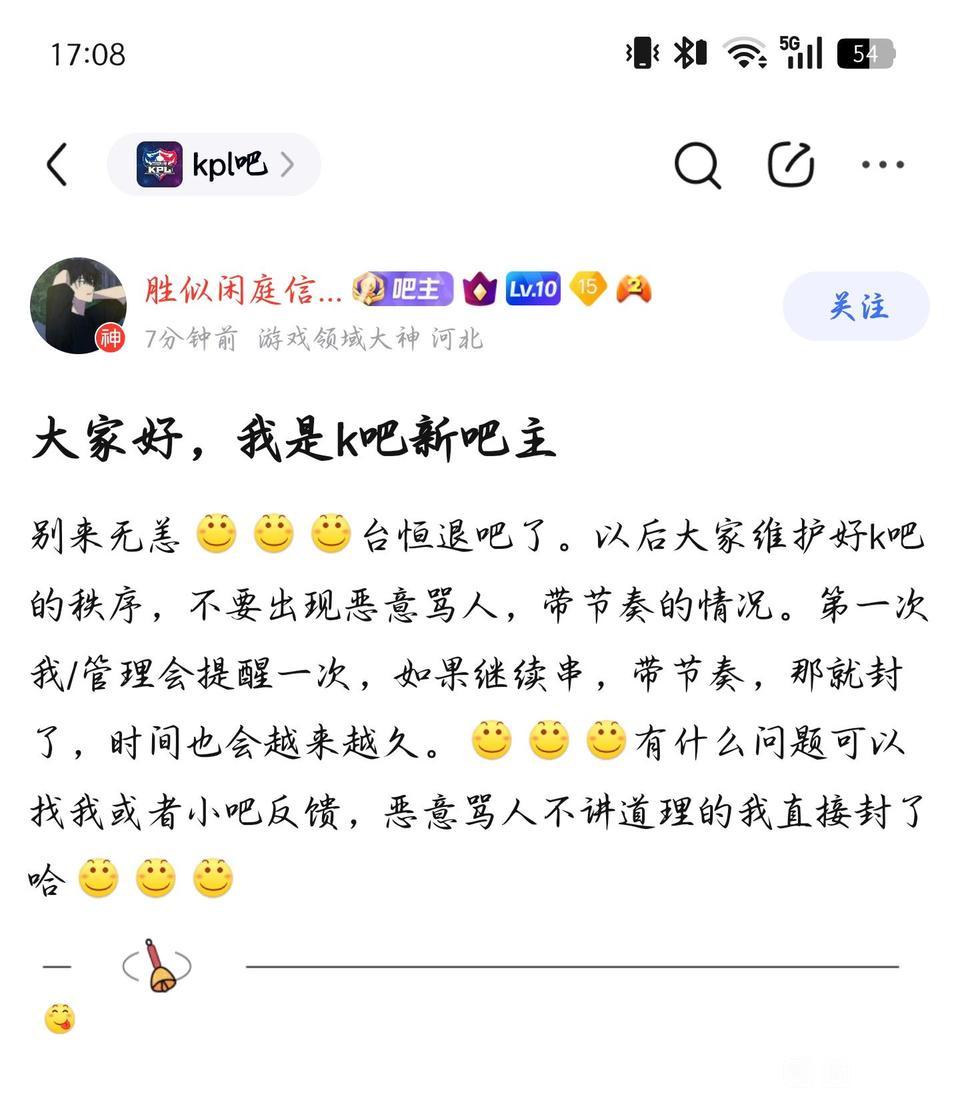
Task: Open the three-dot overflow menu
Action: (883, 165)
